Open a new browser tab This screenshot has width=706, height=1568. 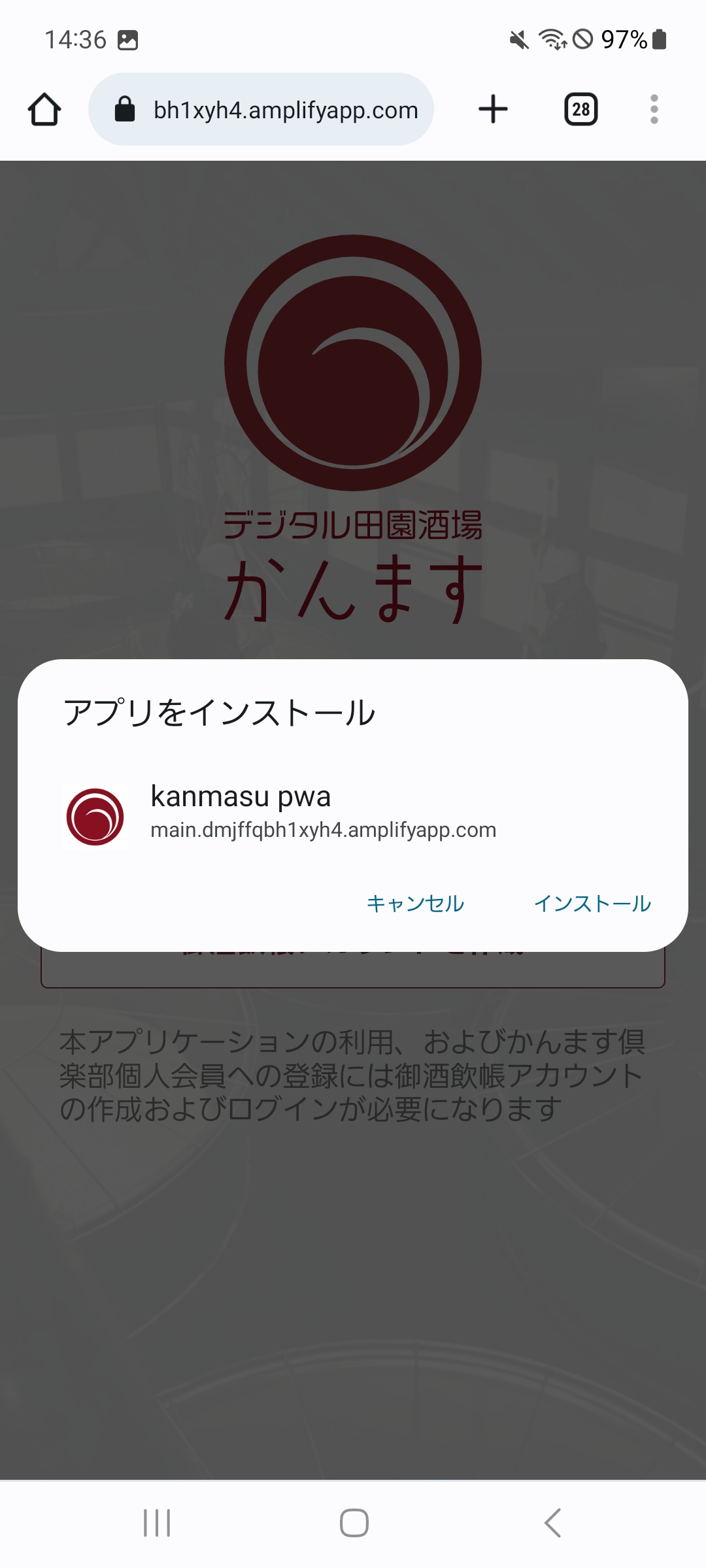(493, 109)
